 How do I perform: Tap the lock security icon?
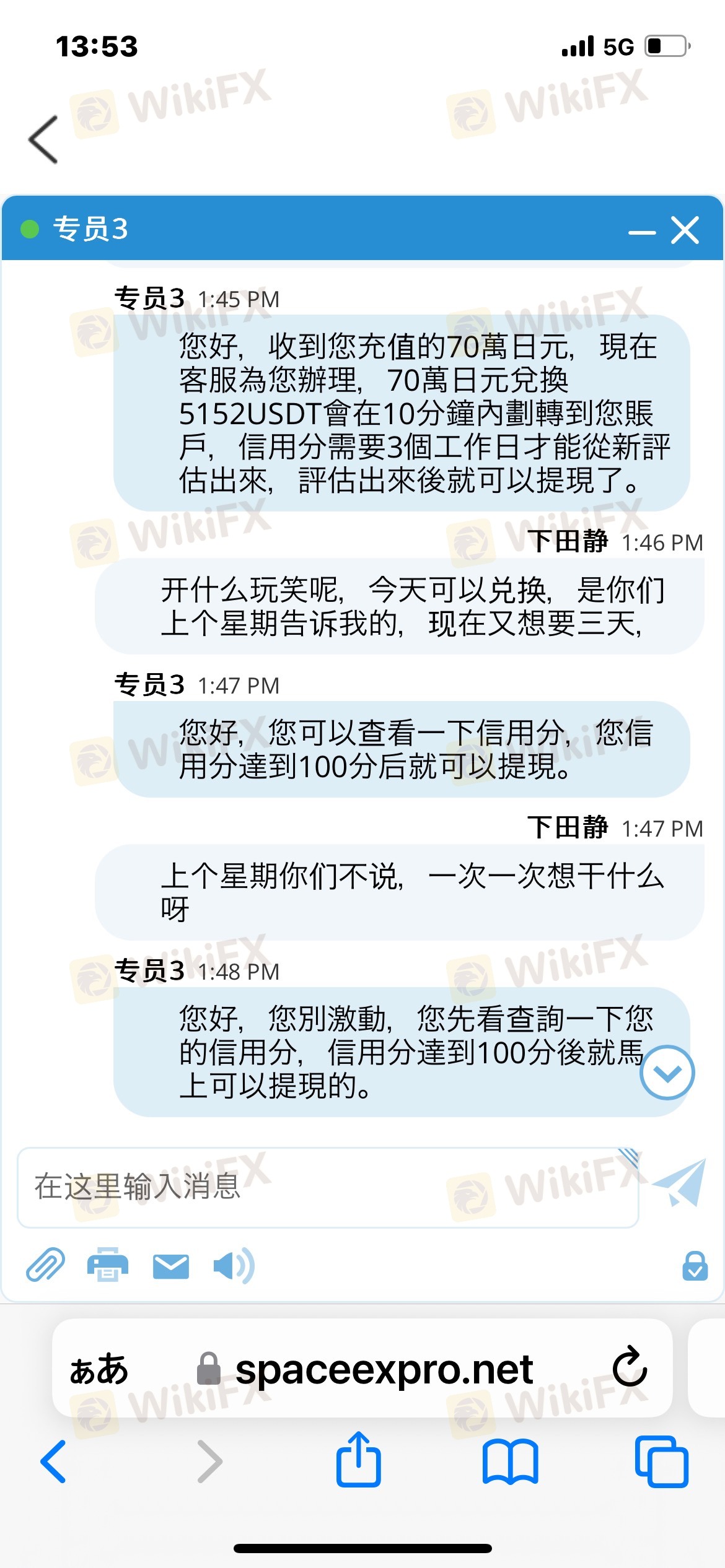click(x=695, y=1266)
